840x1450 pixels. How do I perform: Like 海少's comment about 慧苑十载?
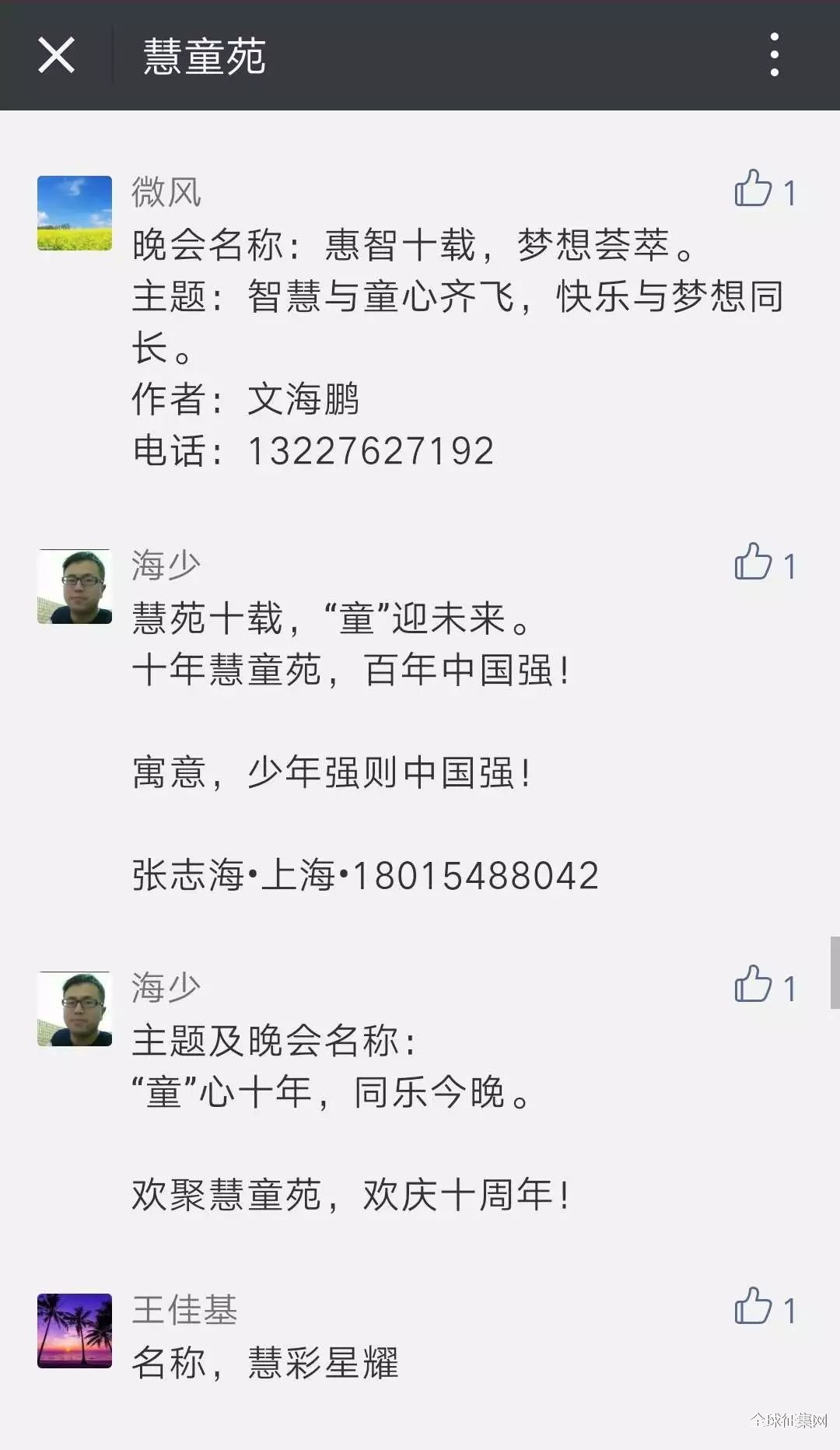pyautogui.click(x=754, y=562)
